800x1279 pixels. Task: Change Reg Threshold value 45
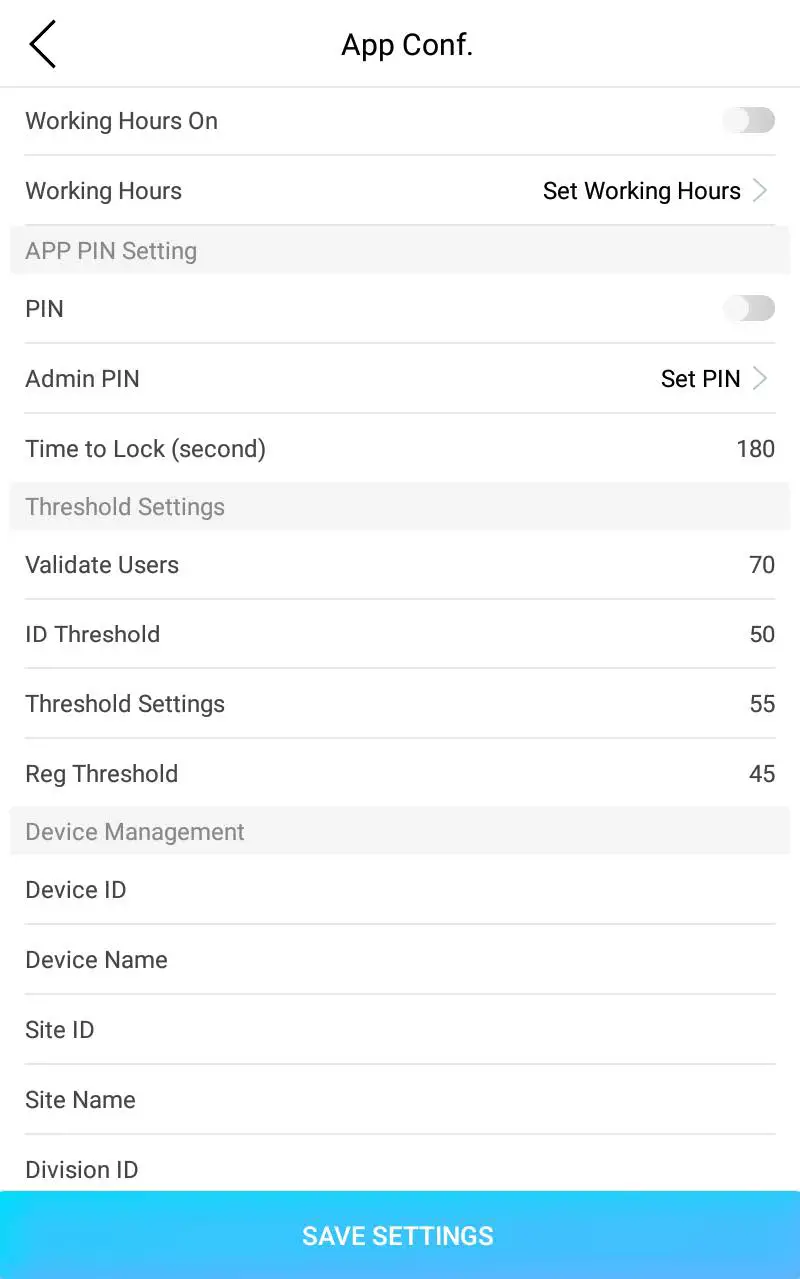[x=761, y=774]
